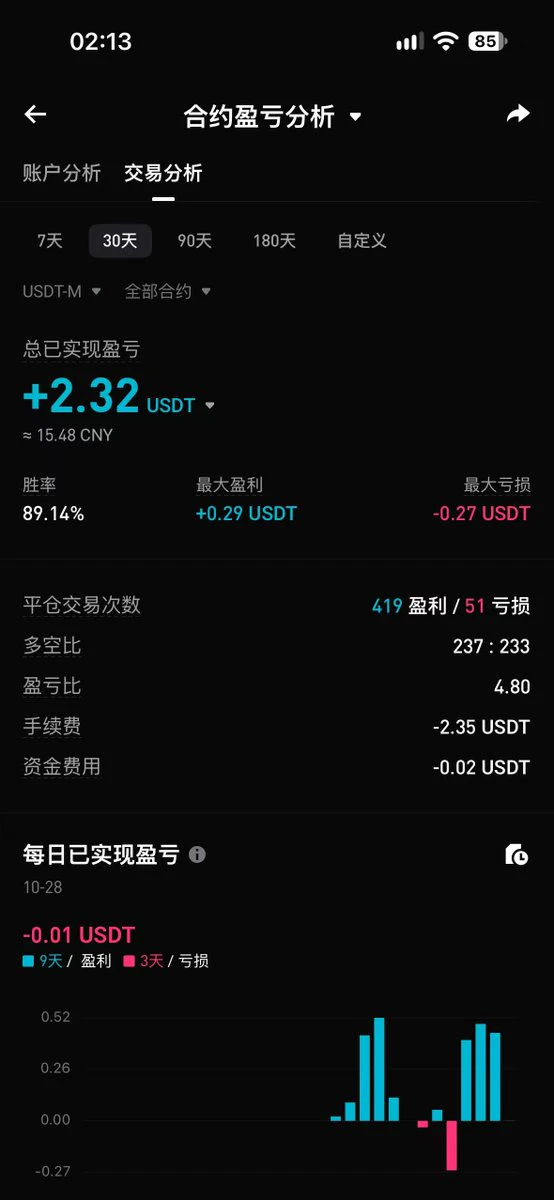
Task: Change the USDT currency unit dropdown
Action: click(181, 406)
